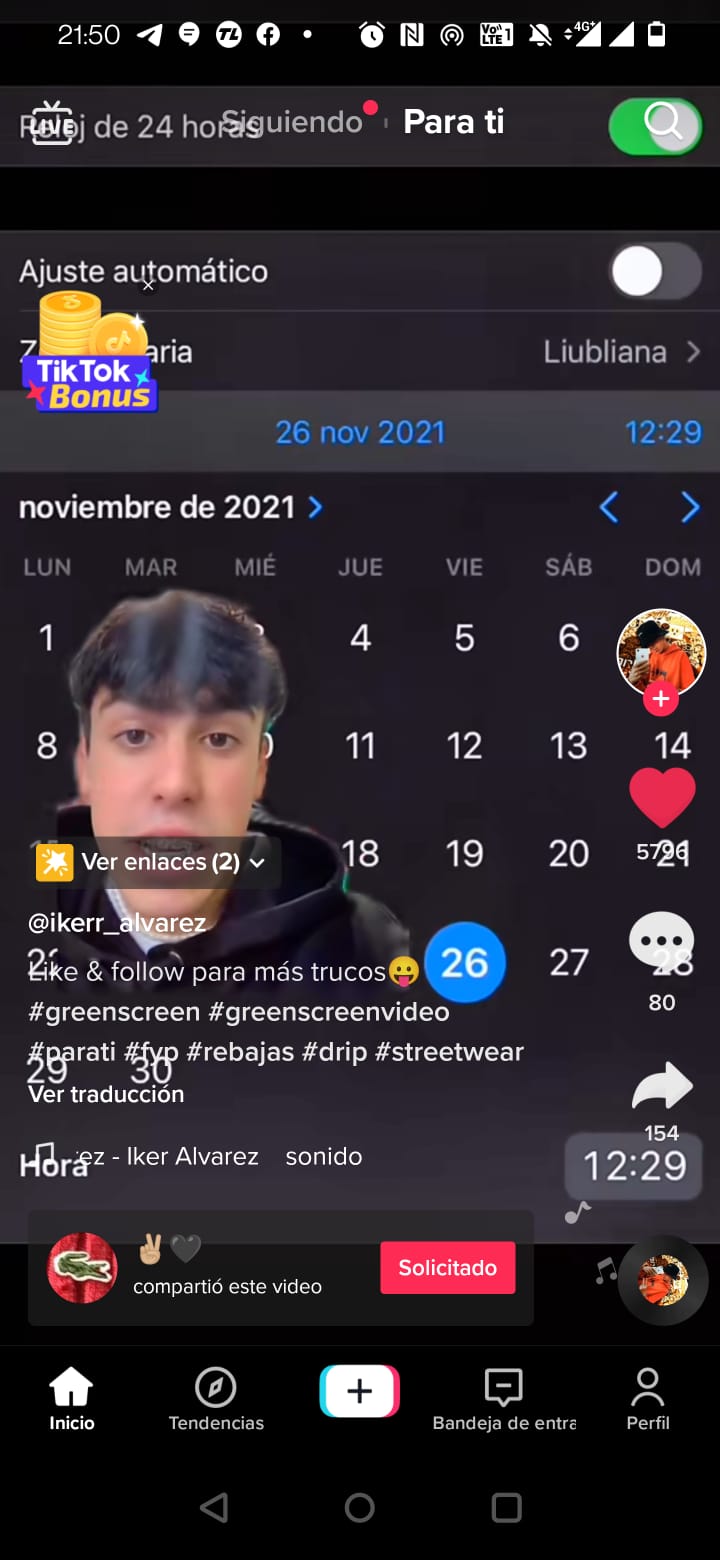Tap Ver traducción under caption
Viewport: 720px width, 1560px height.
click(106, 1094)
